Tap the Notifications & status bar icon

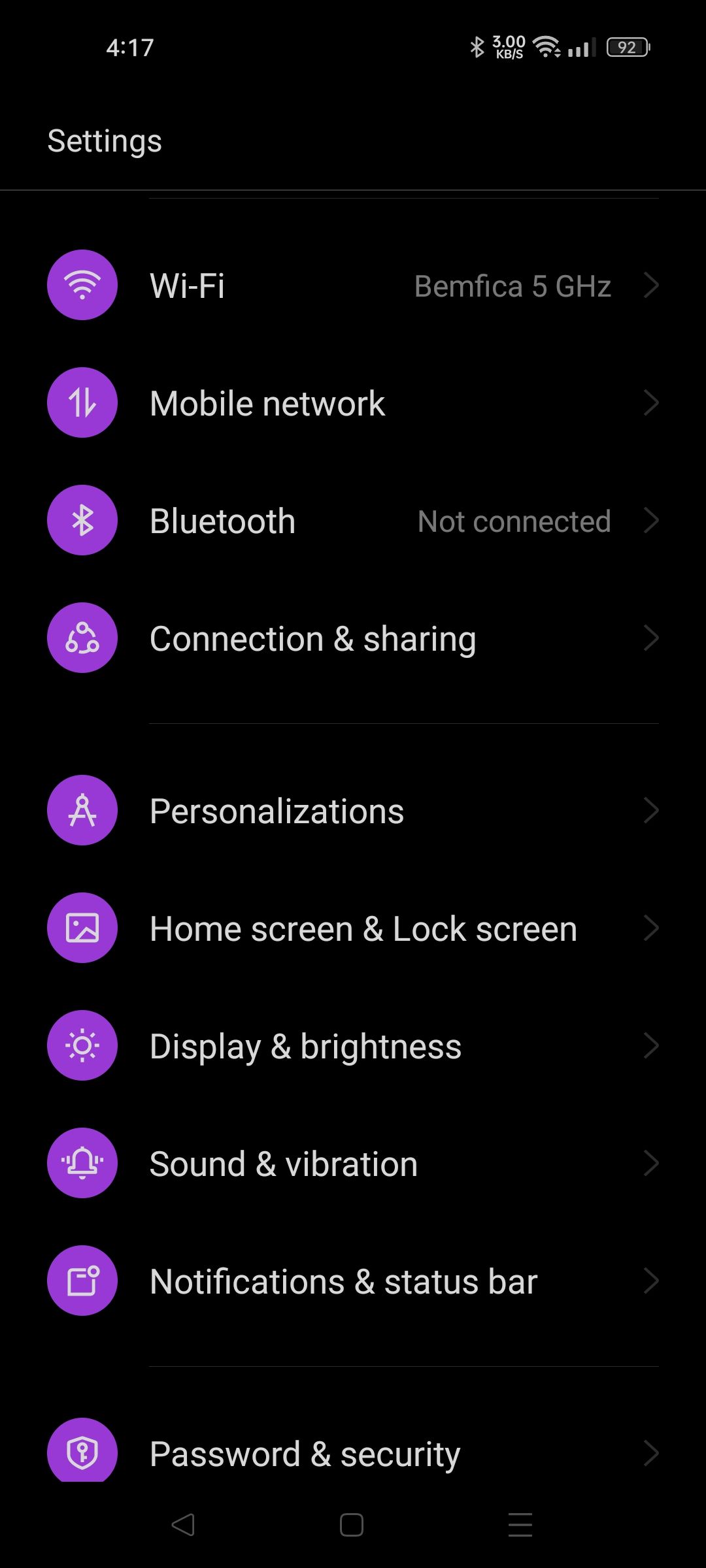82,1281
